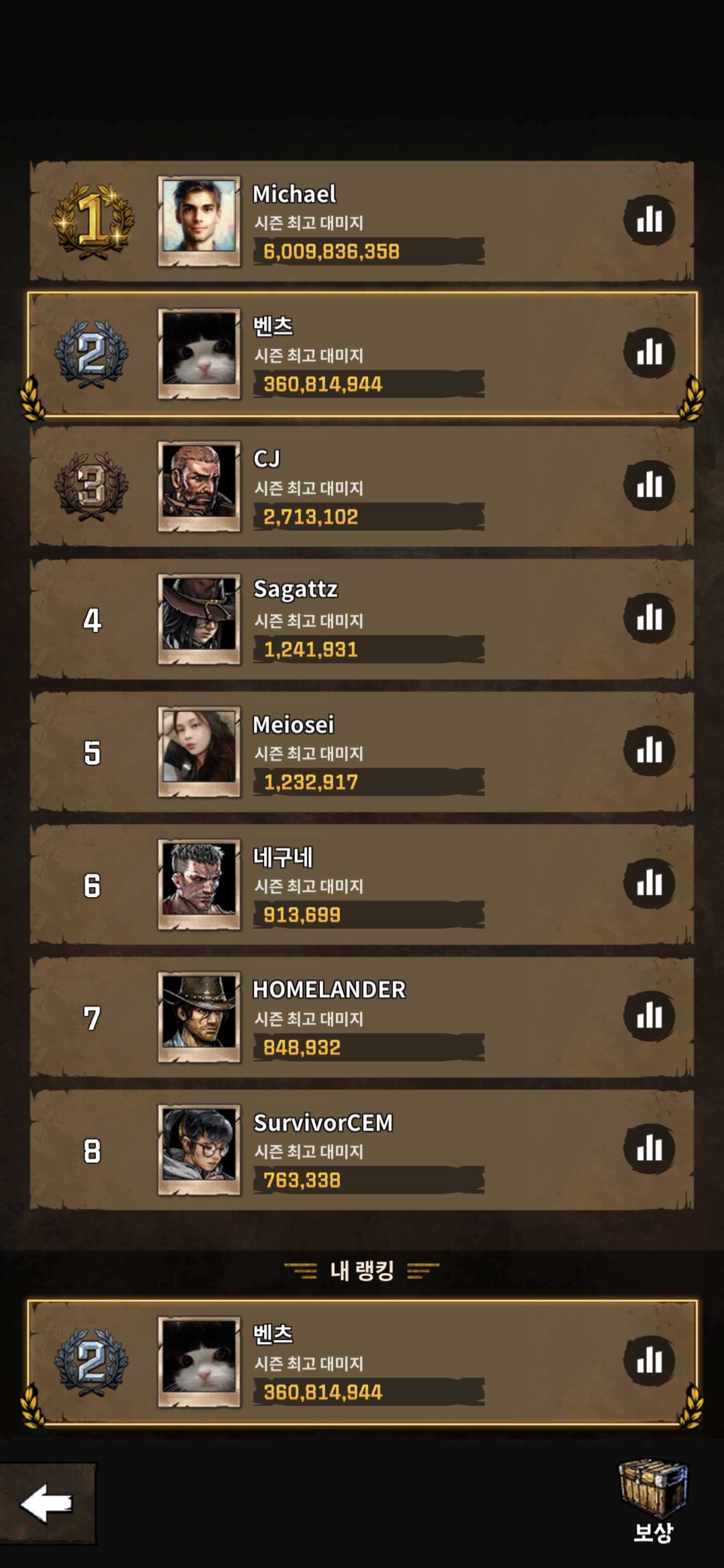Open stats in the 내 랭킹 row

(x=649, y=1360)
